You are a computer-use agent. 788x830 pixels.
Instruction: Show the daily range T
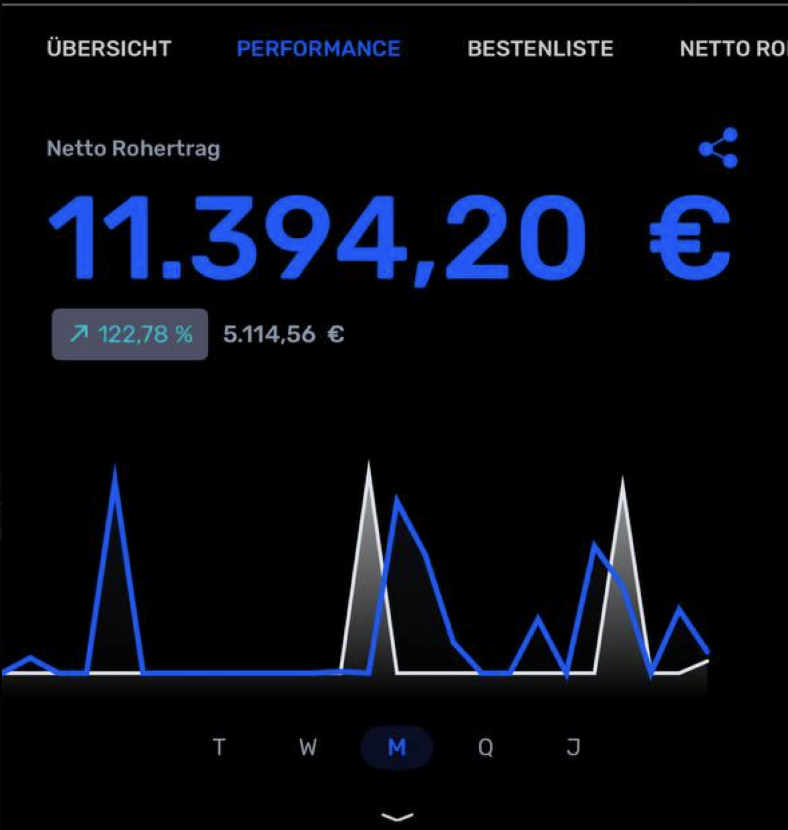[219, 747]
